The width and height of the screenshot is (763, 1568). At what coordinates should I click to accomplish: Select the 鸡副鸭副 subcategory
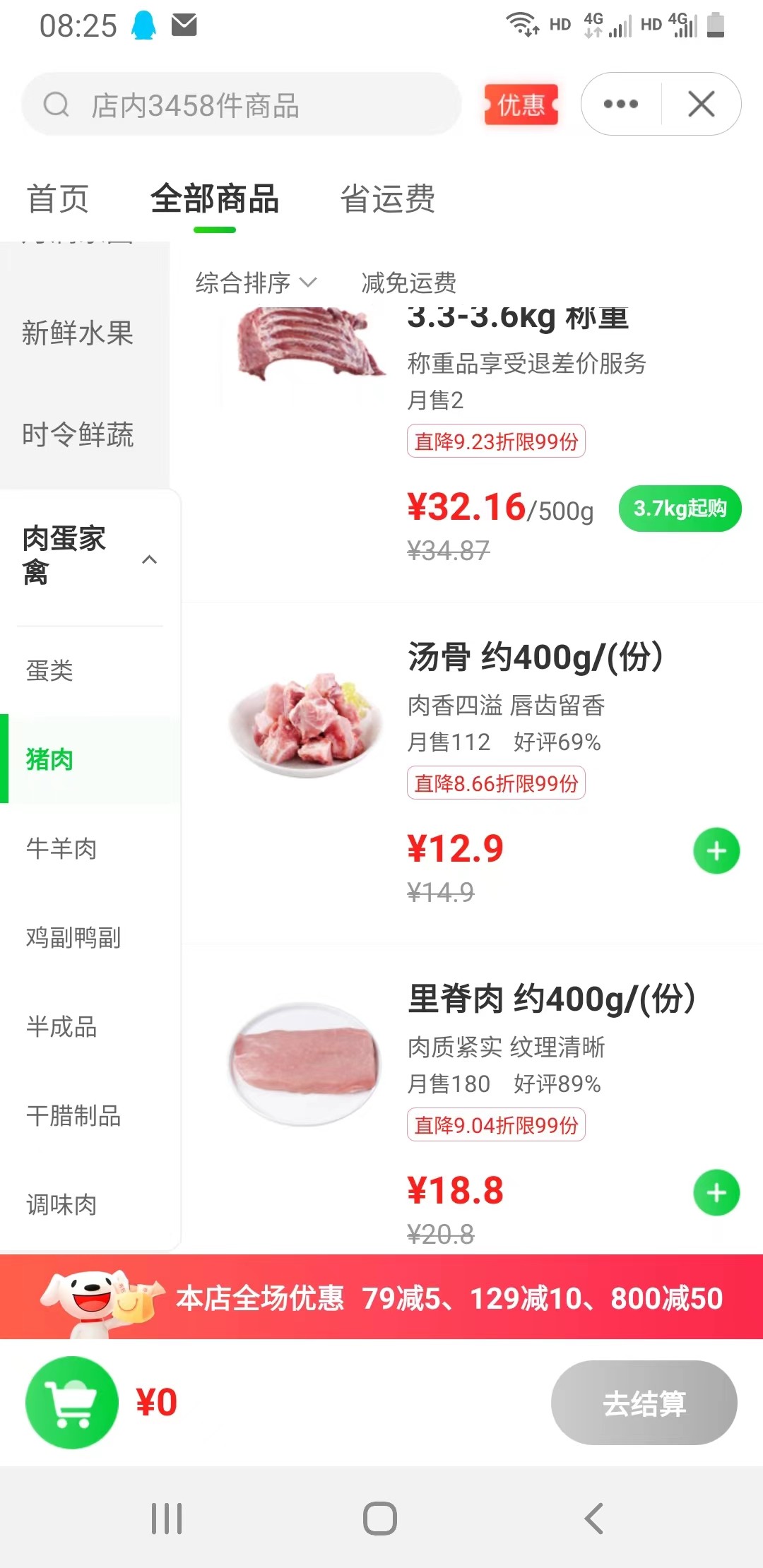point(73,937)
